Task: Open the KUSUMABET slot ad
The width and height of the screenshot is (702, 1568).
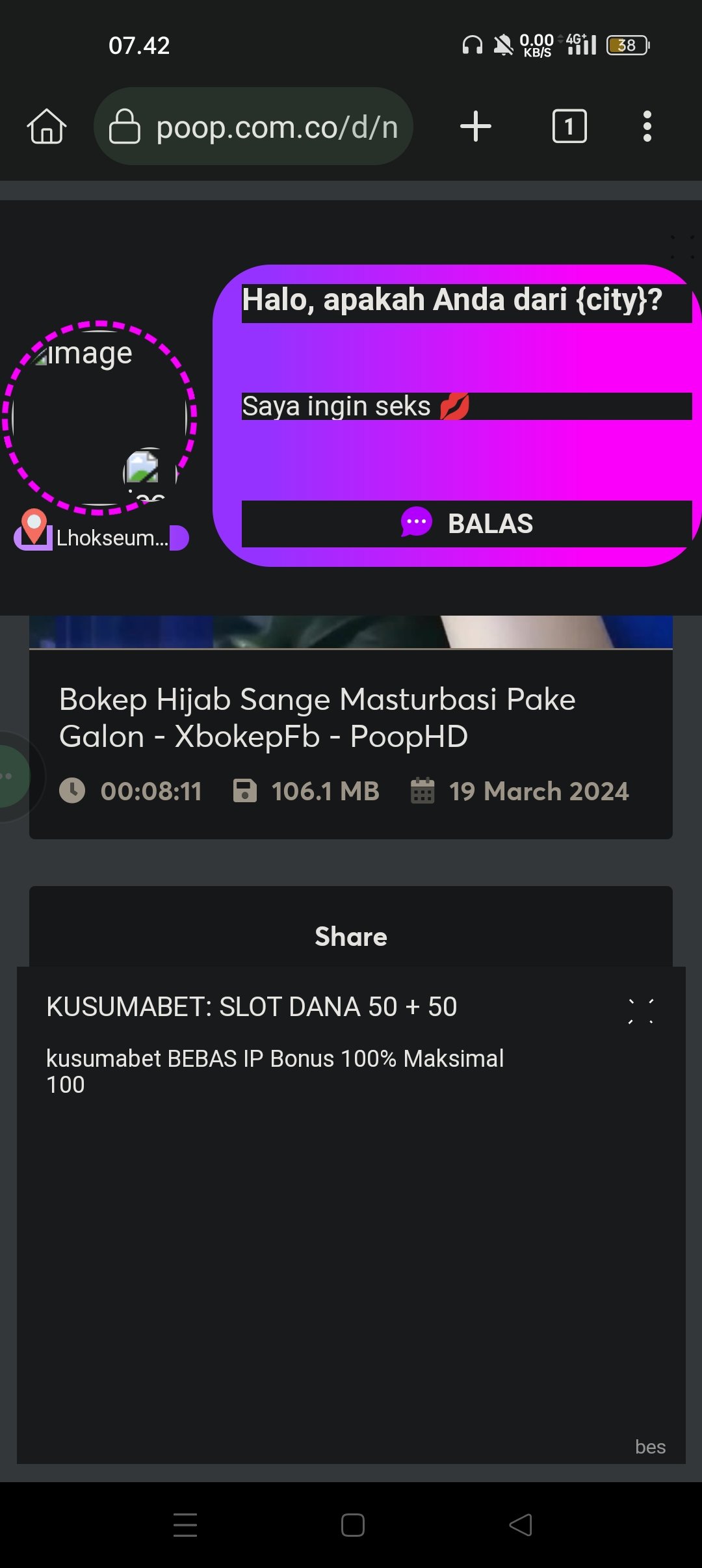Action: click(x=252, y=1007)
